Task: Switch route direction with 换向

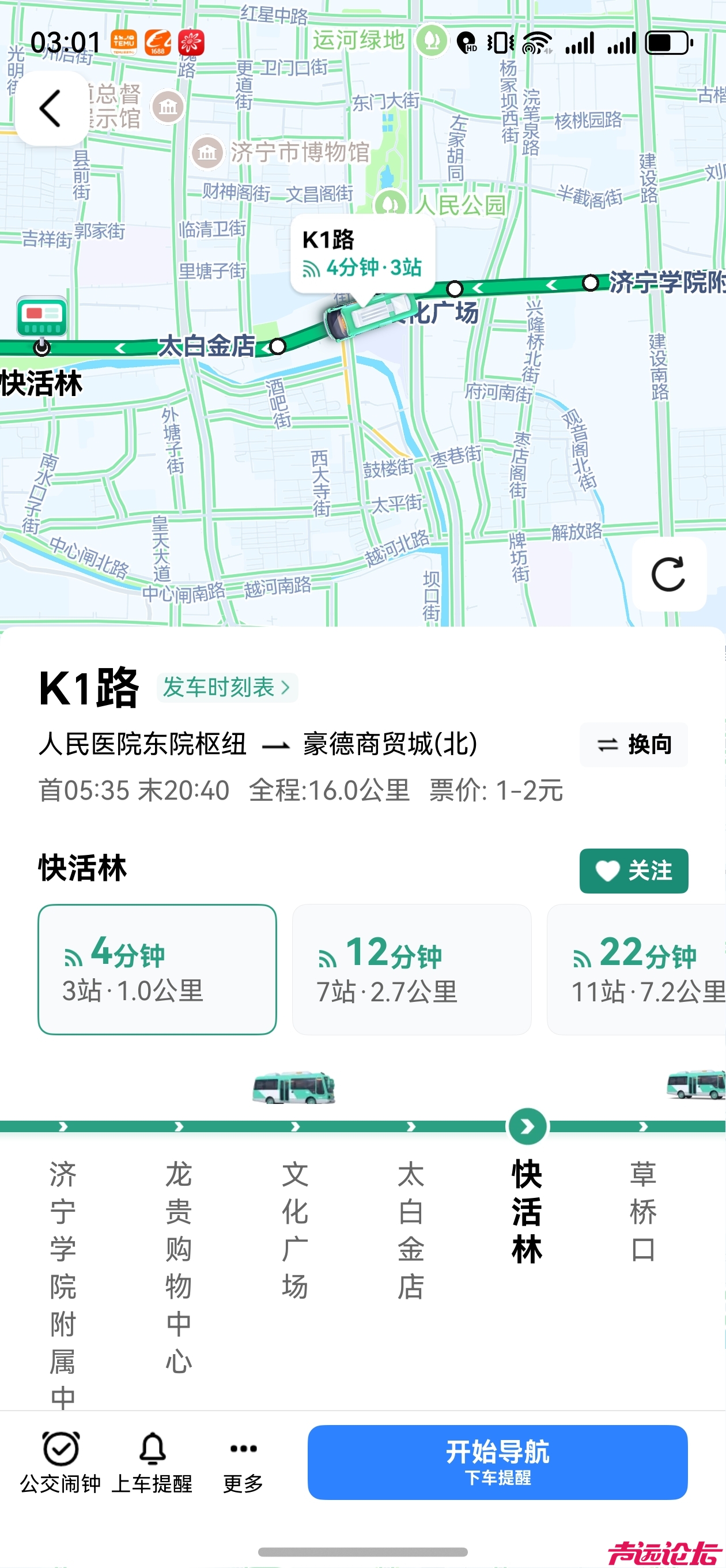Action: (x=633, y=744)
